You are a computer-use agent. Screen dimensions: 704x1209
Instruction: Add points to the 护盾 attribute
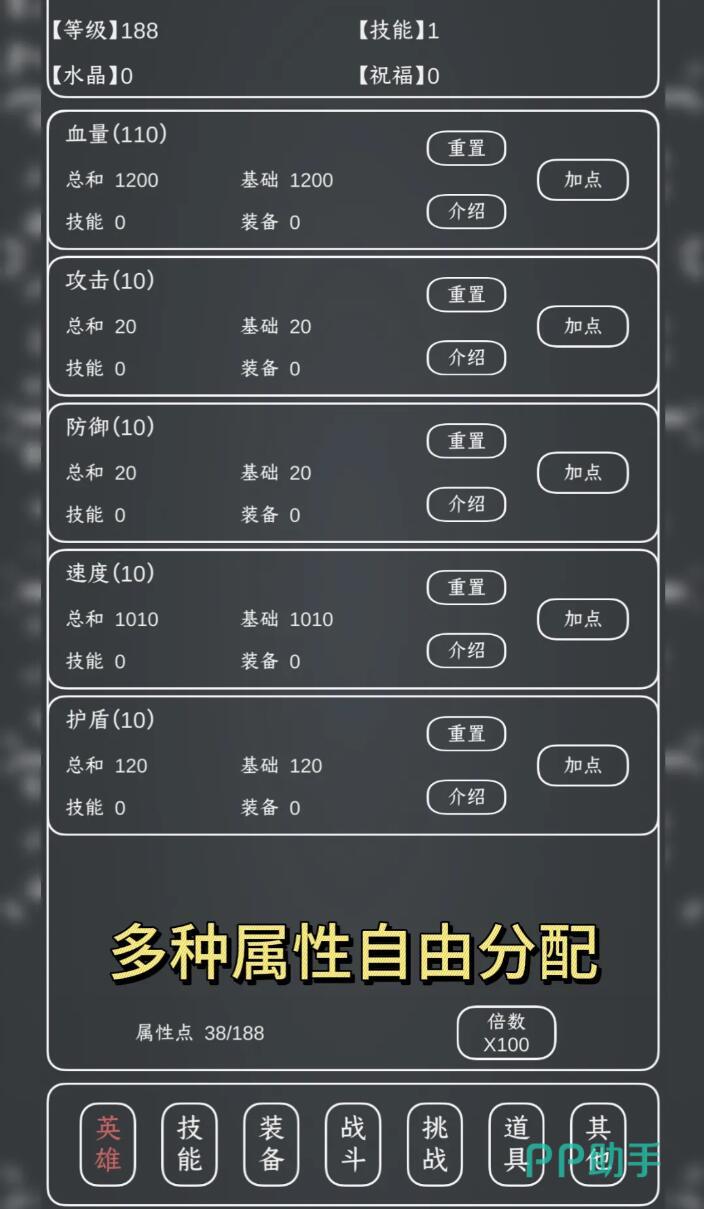582,765
